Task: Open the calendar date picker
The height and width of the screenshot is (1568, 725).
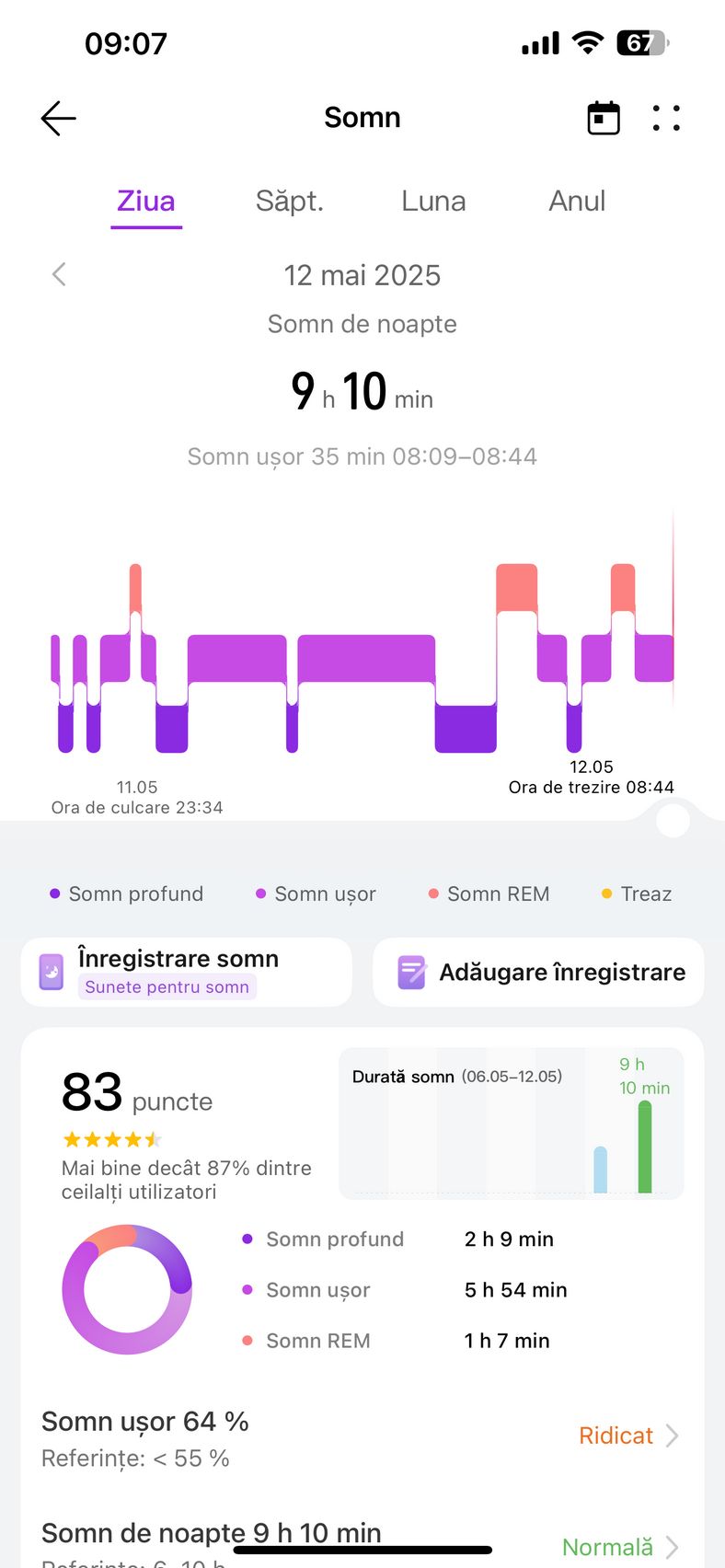Action: (x=604, y=118)
